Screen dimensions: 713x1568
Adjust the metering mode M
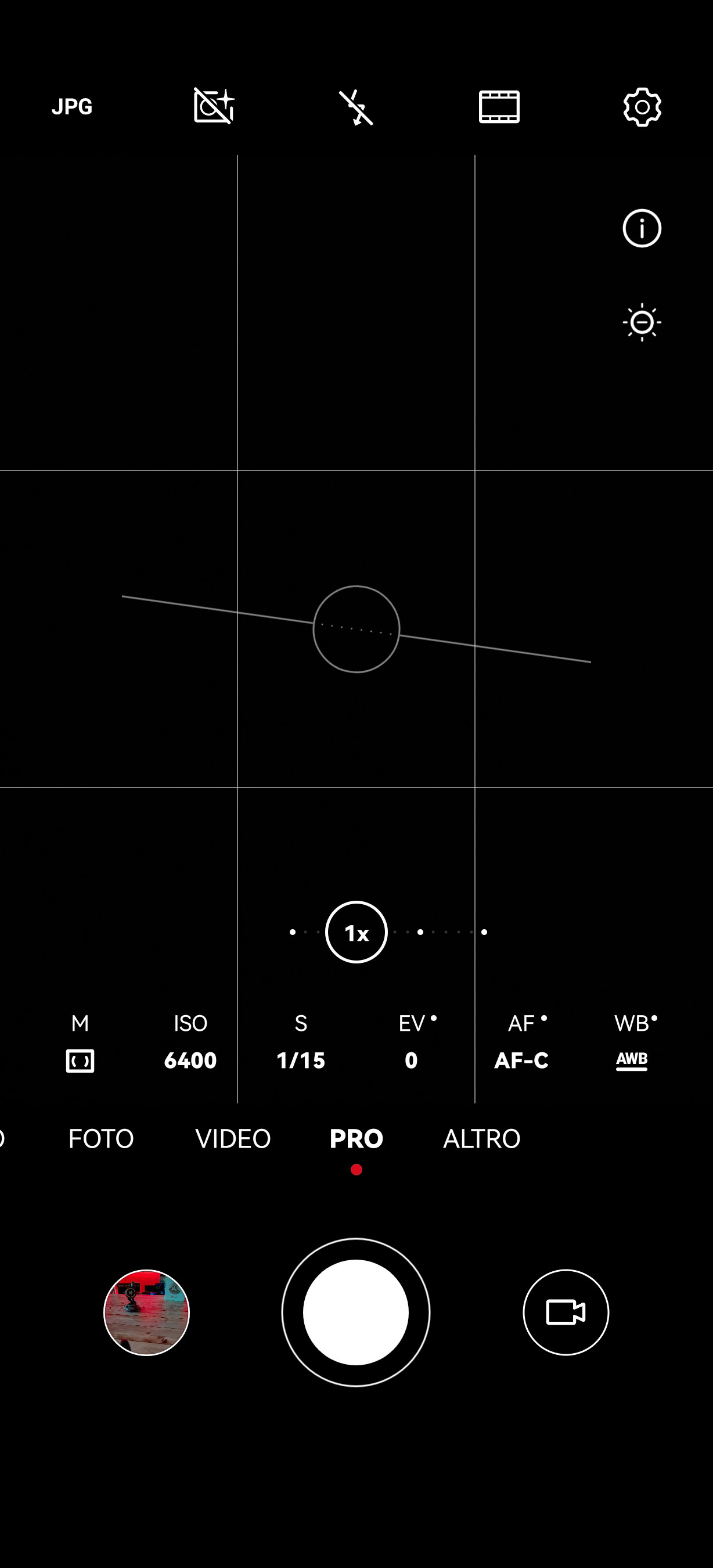tap(80, 1042)
